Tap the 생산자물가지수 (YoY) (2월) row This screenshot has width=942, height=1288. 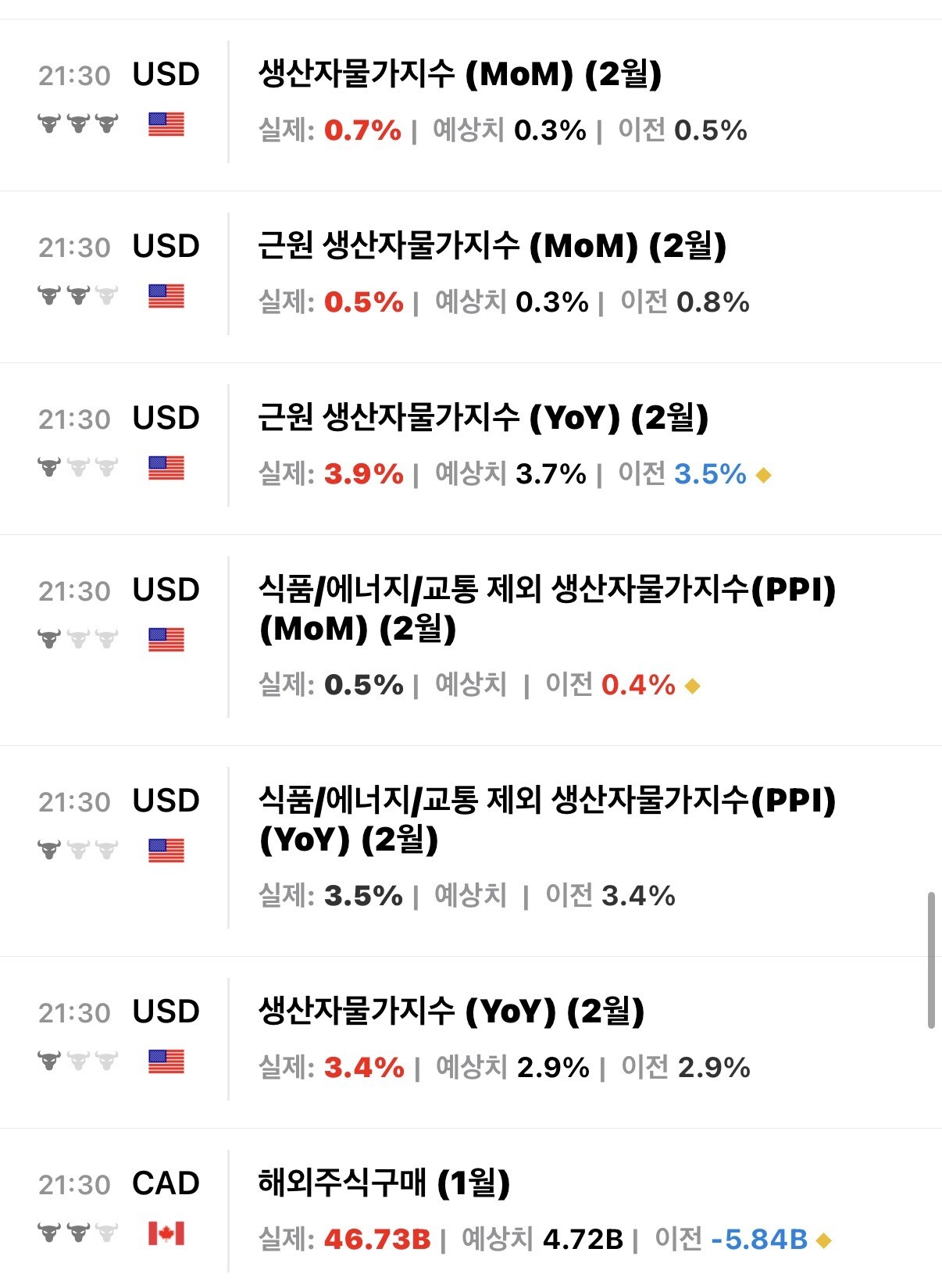[x=451, y=1012]
